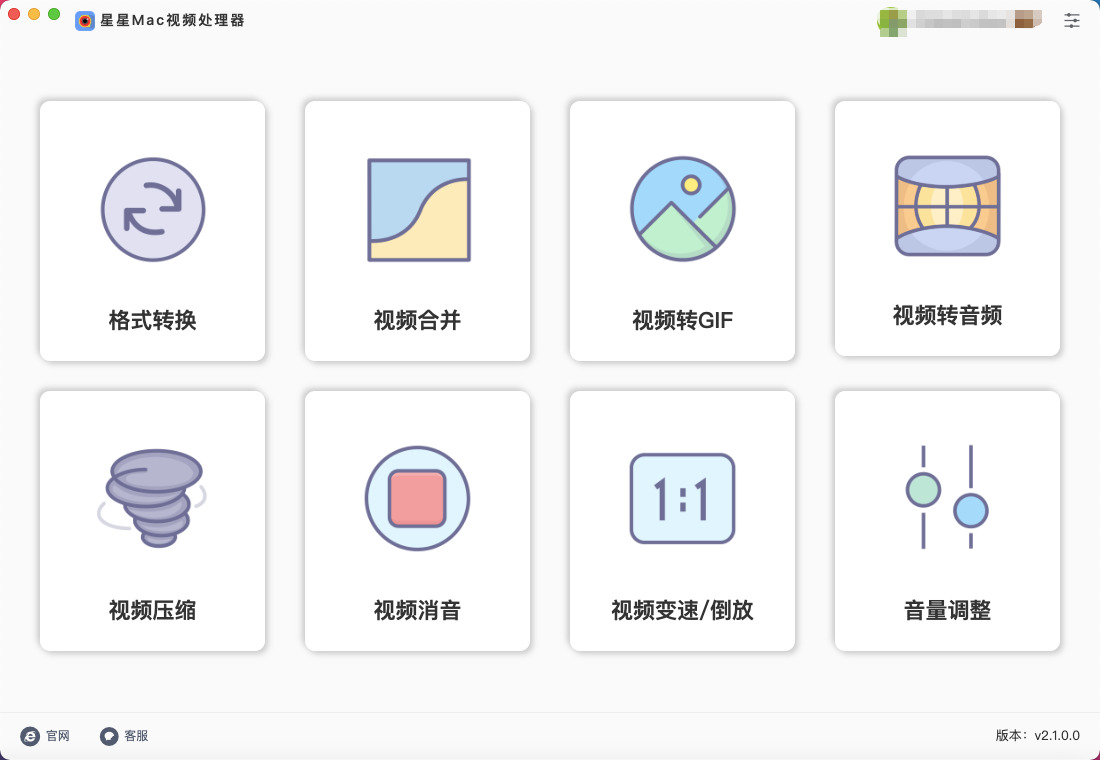Screen dimensions: 1100x760
Task: Choose the 视频变速/倒放 speed and reverse tool
Action: pyautogui.click(x=682, y=521)
